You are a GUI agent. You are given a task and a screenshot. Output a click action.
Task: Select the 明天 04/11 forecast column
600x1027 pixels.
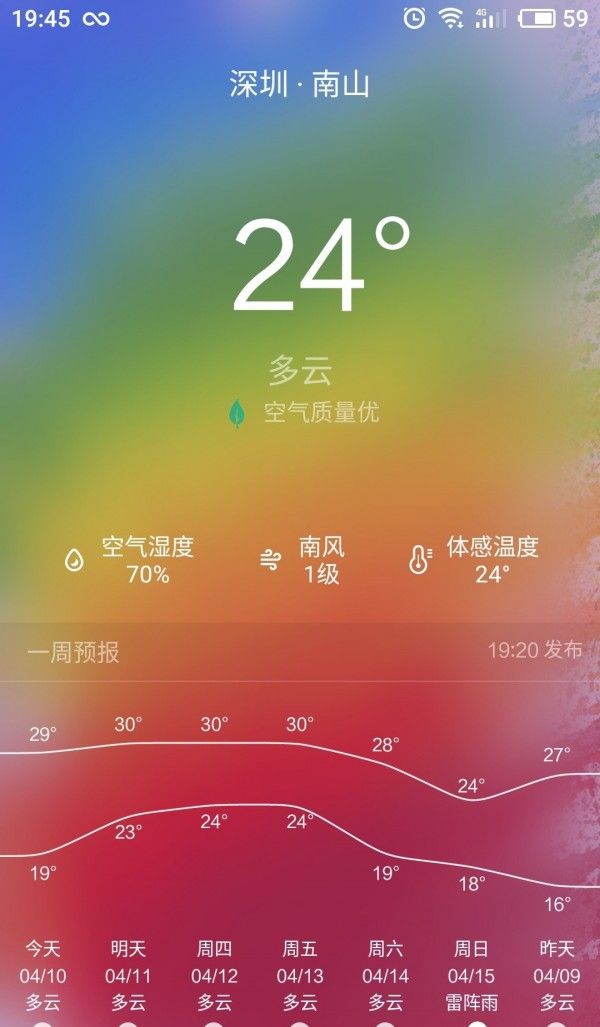click(x=128, y=975)
